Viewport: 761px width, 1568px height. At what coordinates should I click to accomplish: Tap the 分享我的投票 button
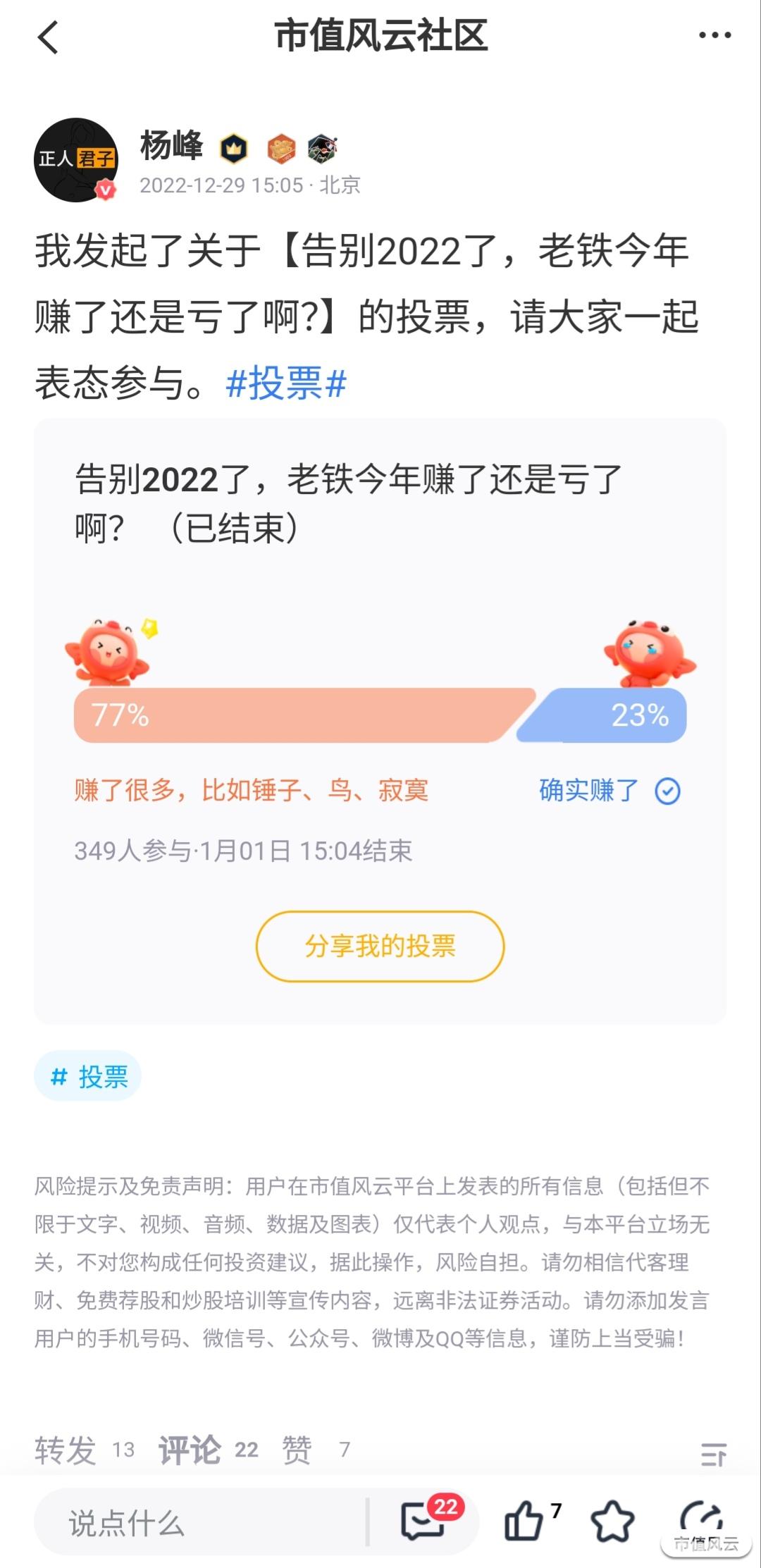tap(380, 946)
